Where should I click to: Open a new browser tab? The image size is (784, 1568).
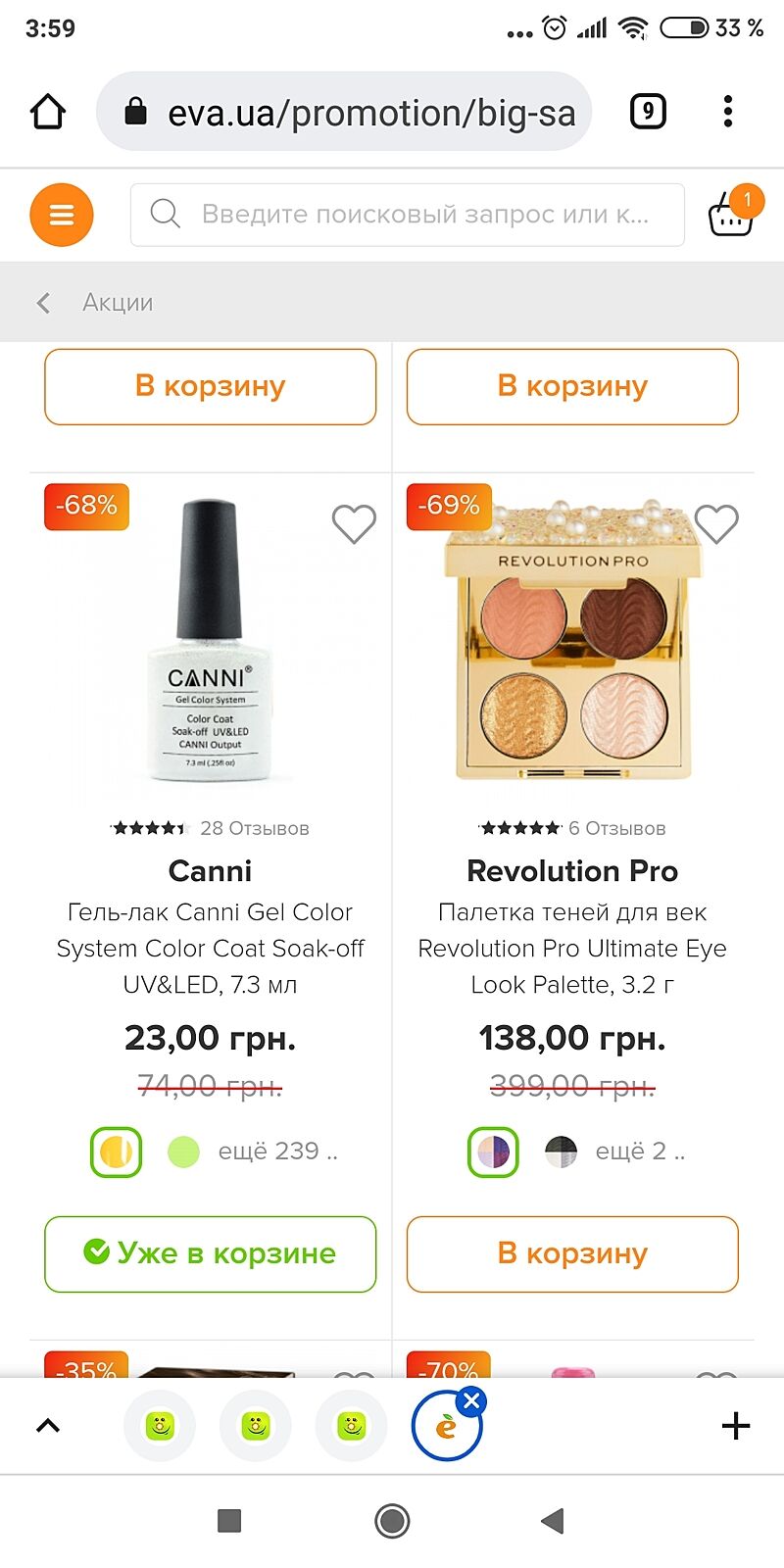tap(735, 1426)
